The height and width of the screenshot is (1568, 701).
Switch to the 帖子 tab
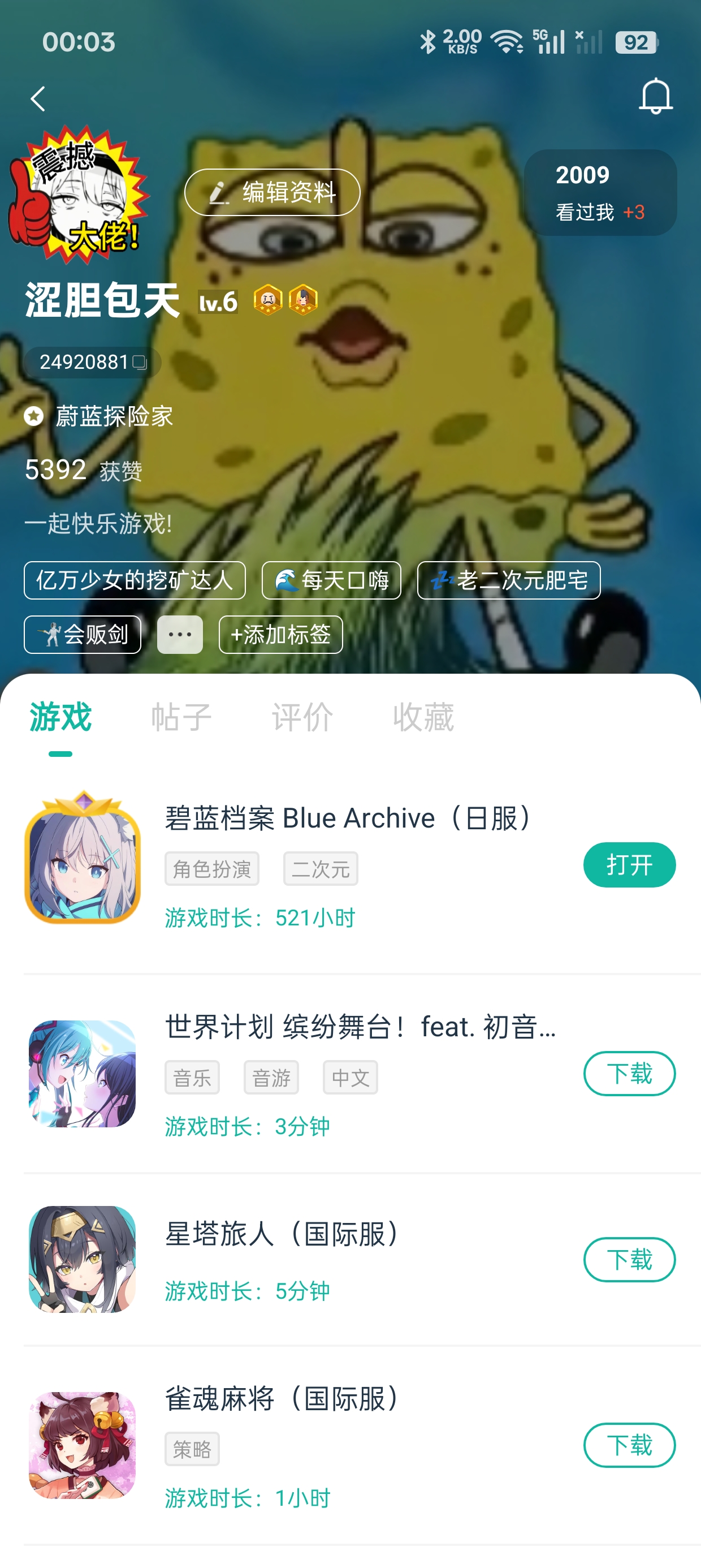(x=181, y=717)
